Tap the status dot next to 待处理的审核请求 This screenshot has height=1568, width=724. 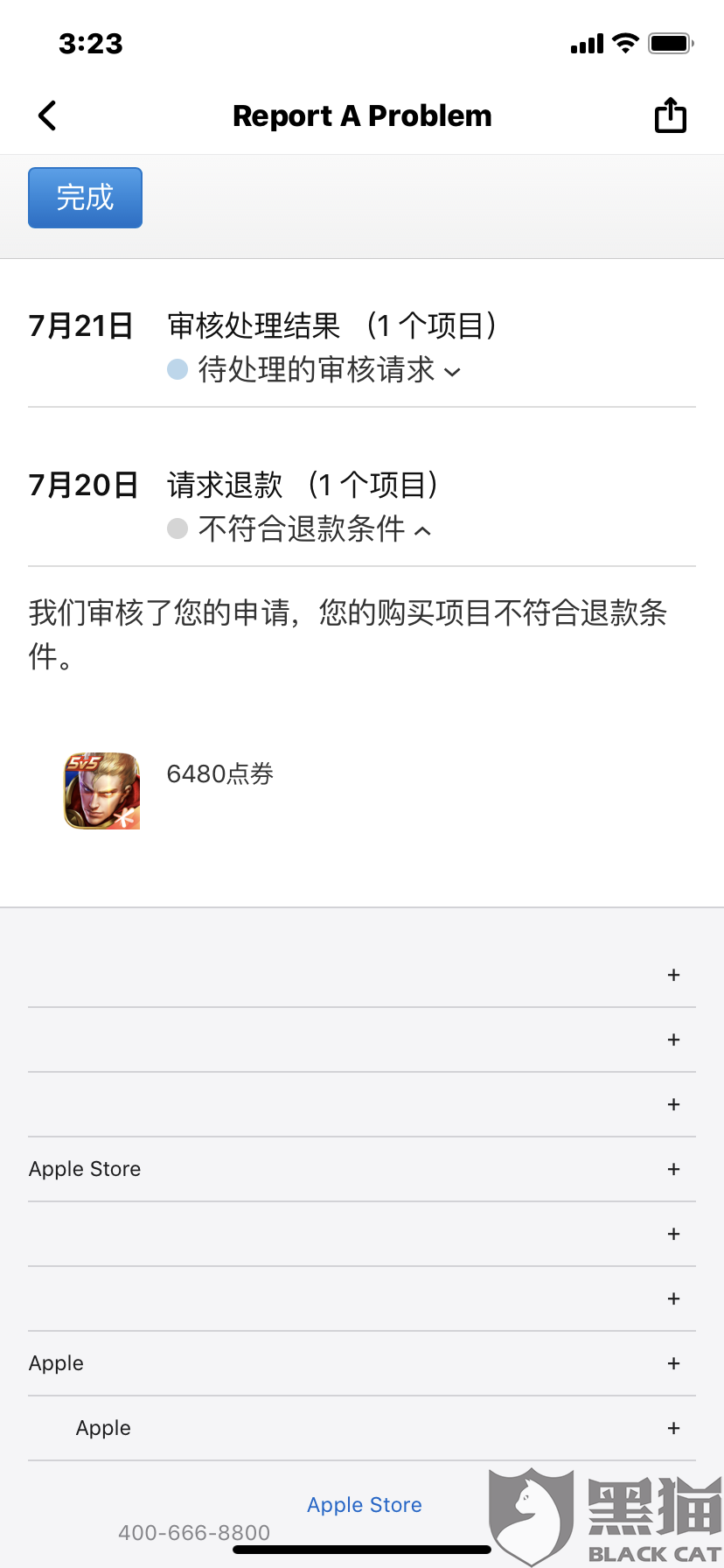pos(178,369)
